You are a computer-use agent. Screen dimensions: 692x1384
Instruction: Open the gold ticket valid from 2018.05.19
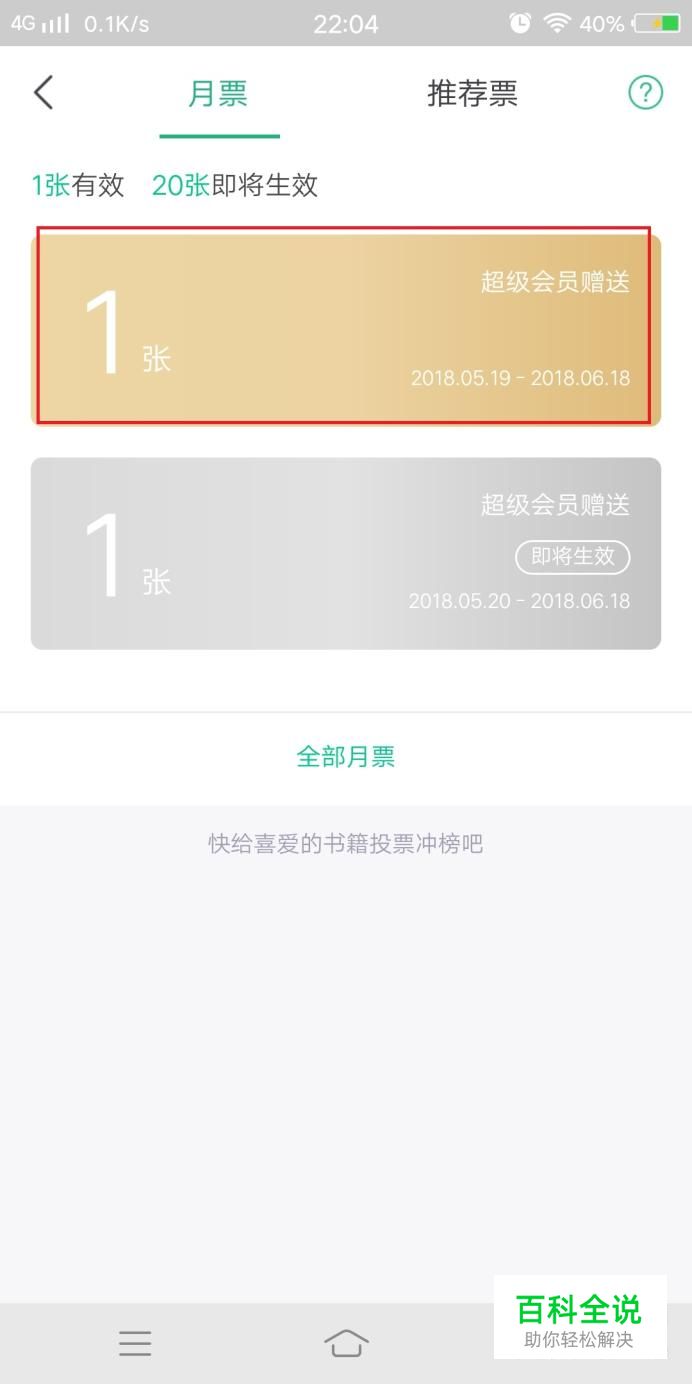point(346,329)
